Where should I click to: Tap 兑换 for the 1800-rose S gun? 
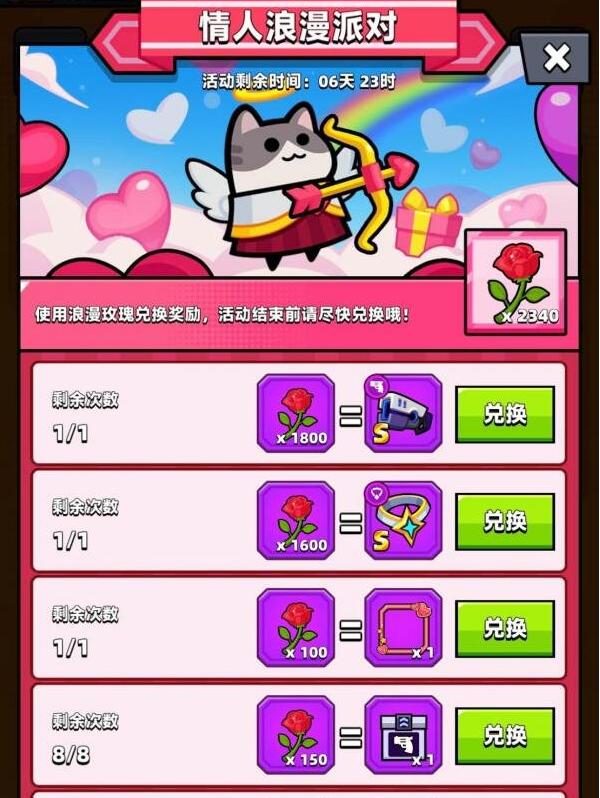[505, 414]
